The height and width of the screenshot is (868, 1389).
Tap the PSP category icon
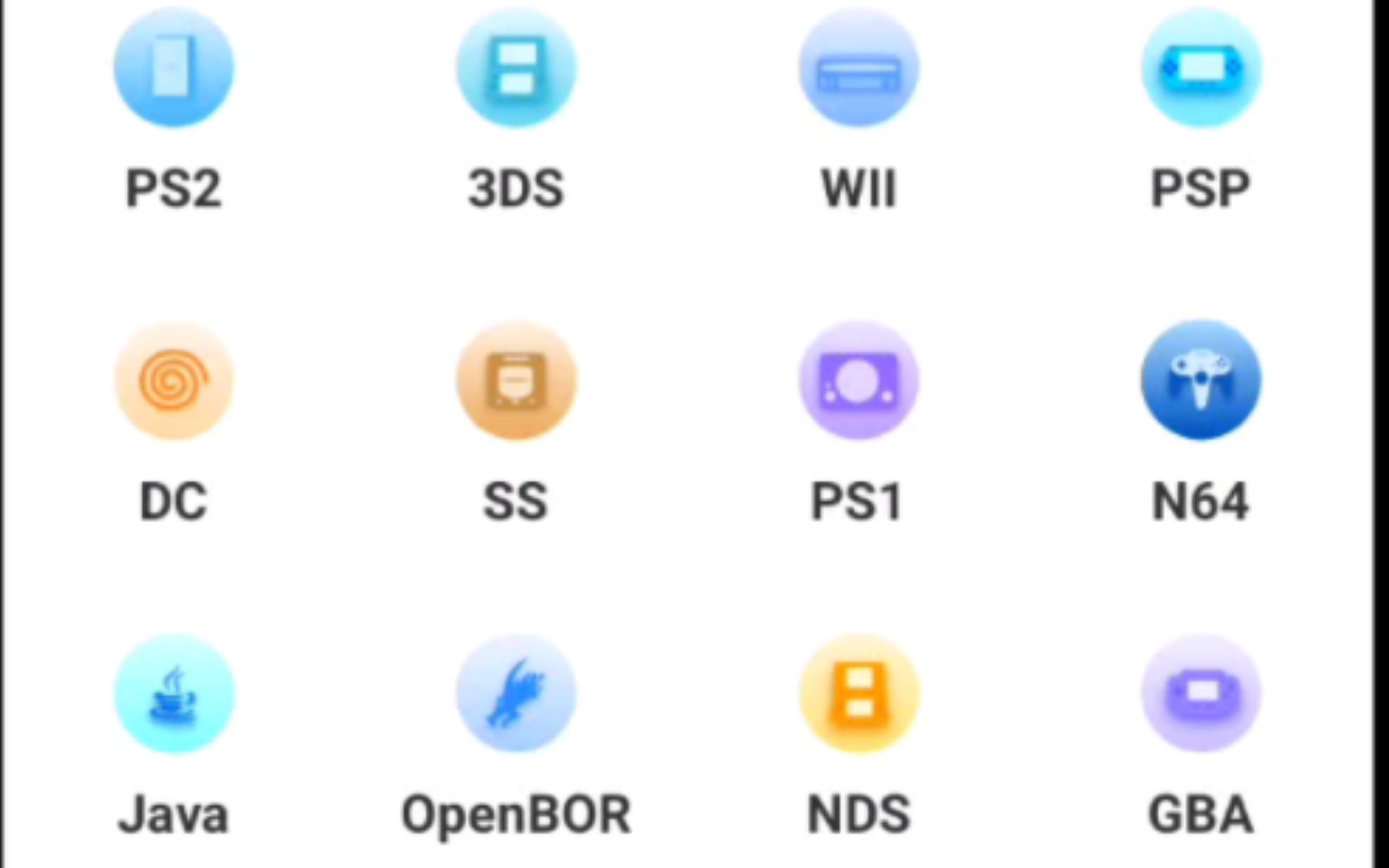(x=1201, y=68)
